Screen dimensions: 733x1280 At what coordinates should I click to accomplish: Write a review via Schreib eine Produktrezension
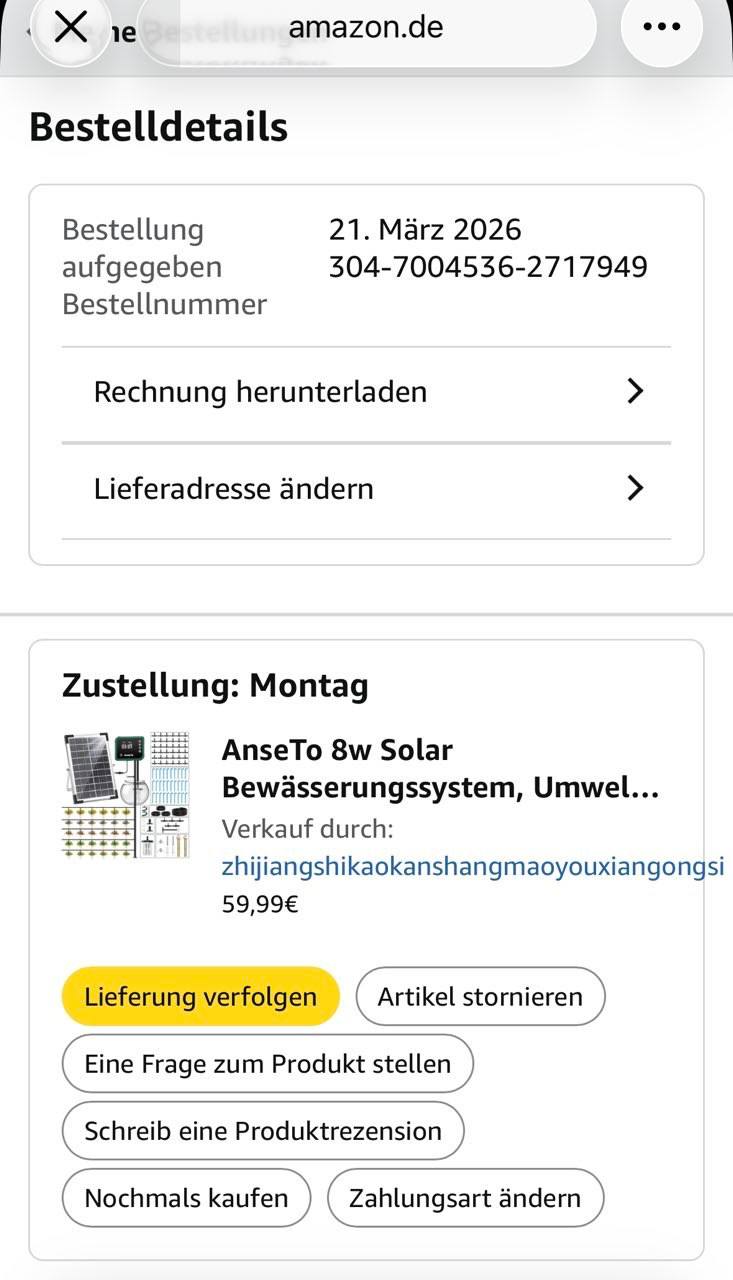pyautogui.click(x=263, y=1131)
